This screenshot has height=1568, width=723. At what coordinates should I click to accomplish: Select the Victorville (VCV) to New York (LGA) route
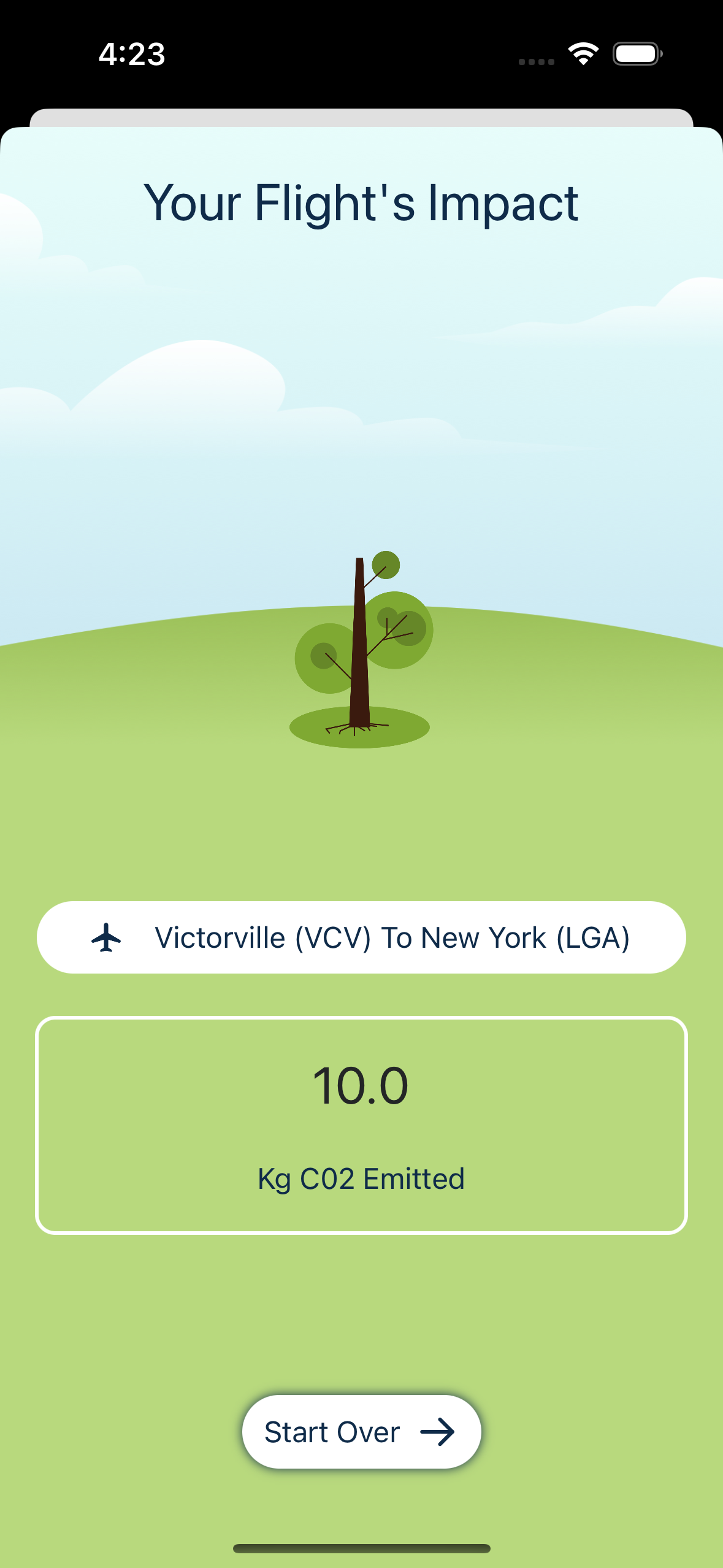361,937
